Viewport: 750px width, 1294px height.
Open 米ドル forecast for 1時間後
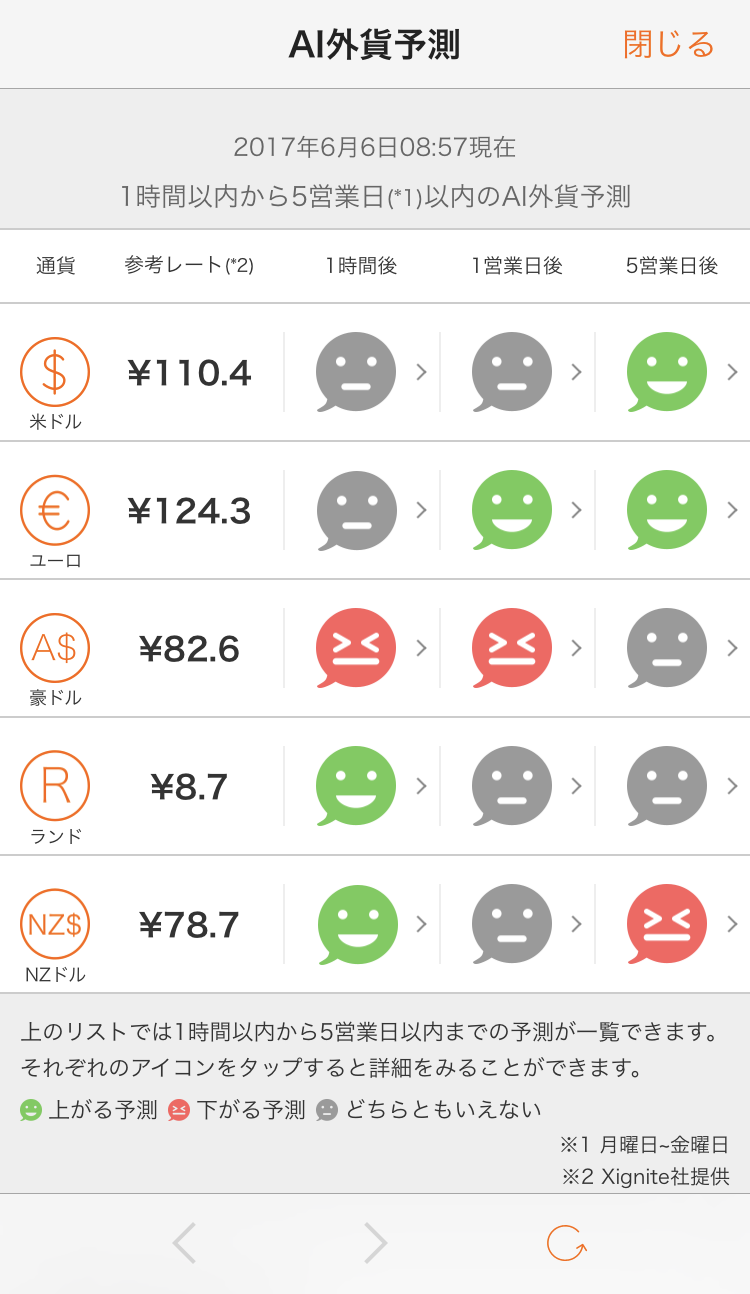click(x=356, y=372)
